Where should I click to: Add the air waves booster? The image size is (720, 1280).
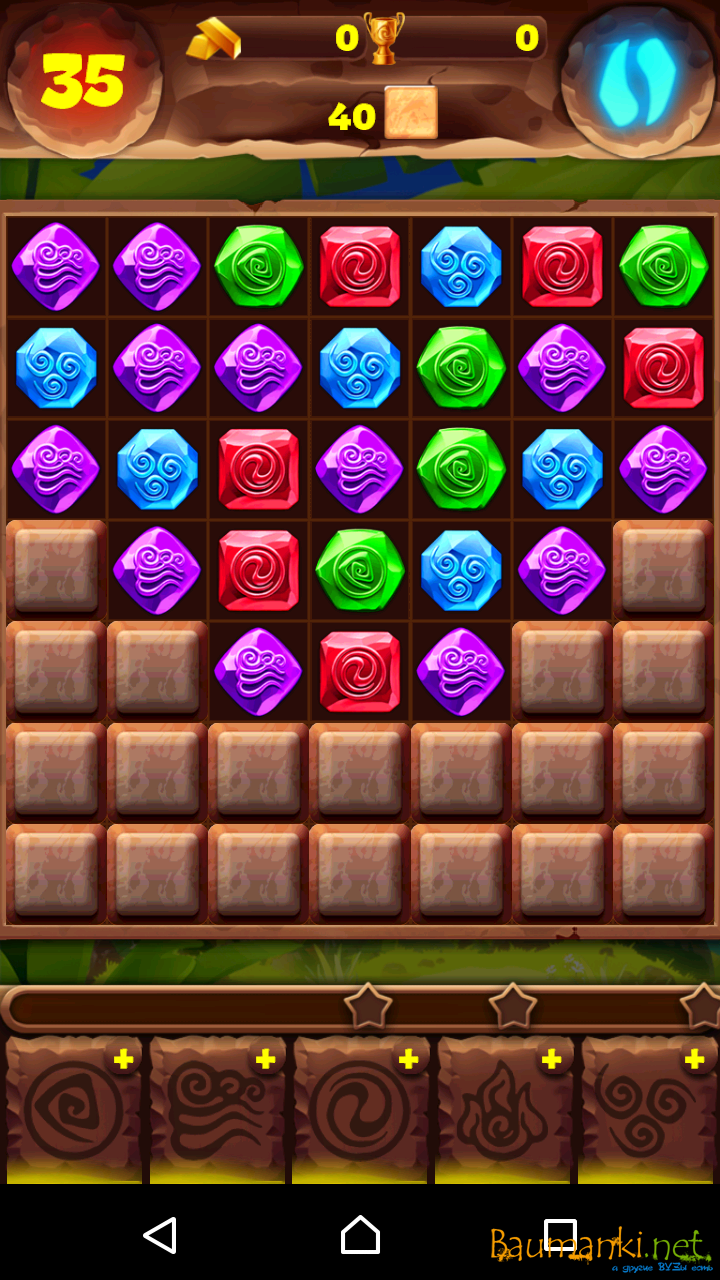coord(266,1060)
